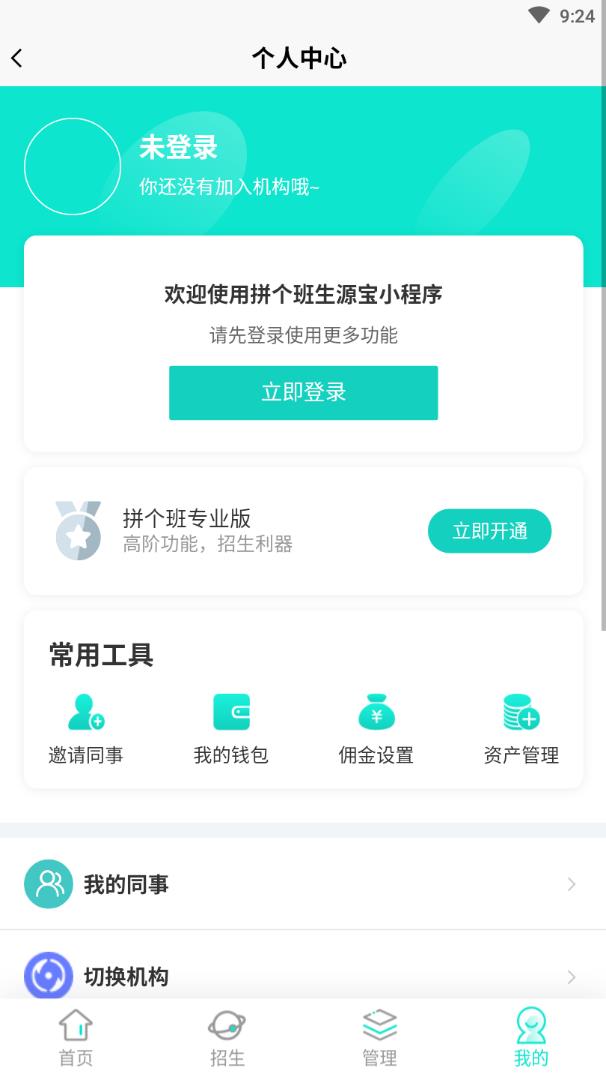Viewport: 606px width, 1080px height.
Task: Select the 我的 tab
Action: click(x=531, y=1038)
